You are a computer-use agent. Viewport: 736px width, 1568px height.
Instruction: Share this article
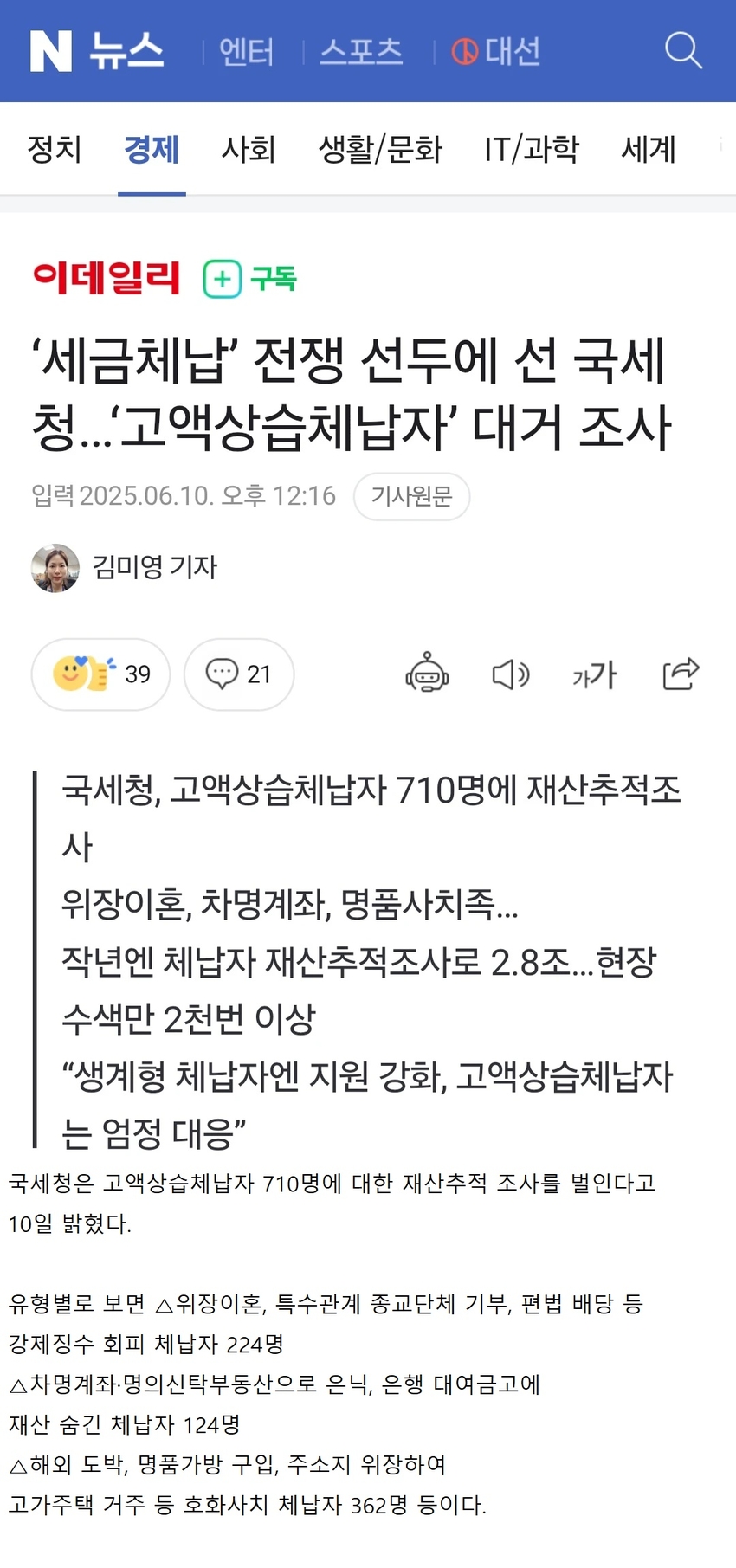click(x=681, y=674)
